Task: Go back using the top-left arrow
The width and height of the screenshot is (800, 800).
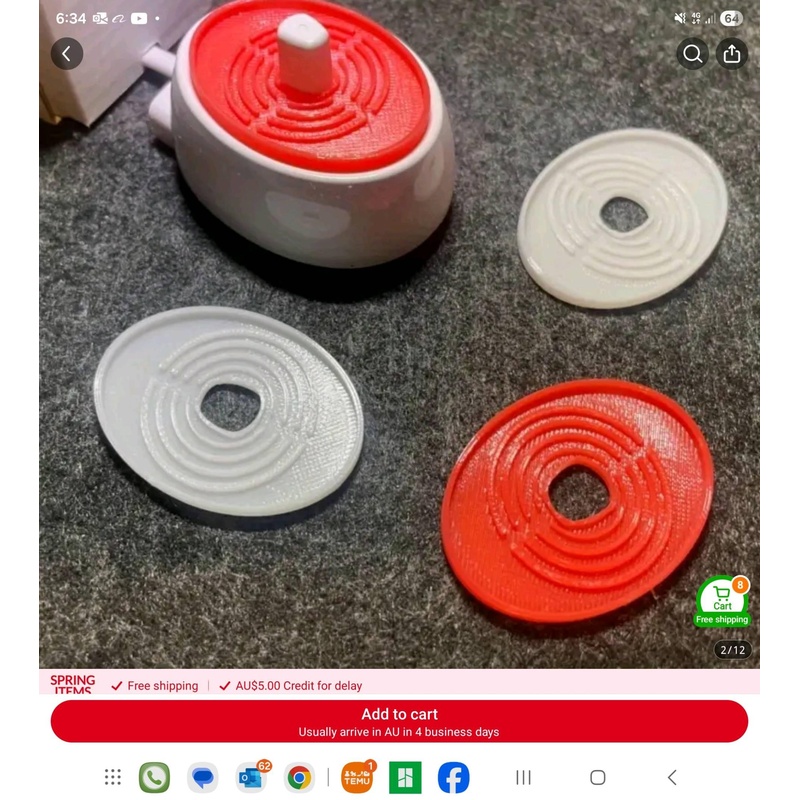Action: pyautogui.click(x=67, y=54)
